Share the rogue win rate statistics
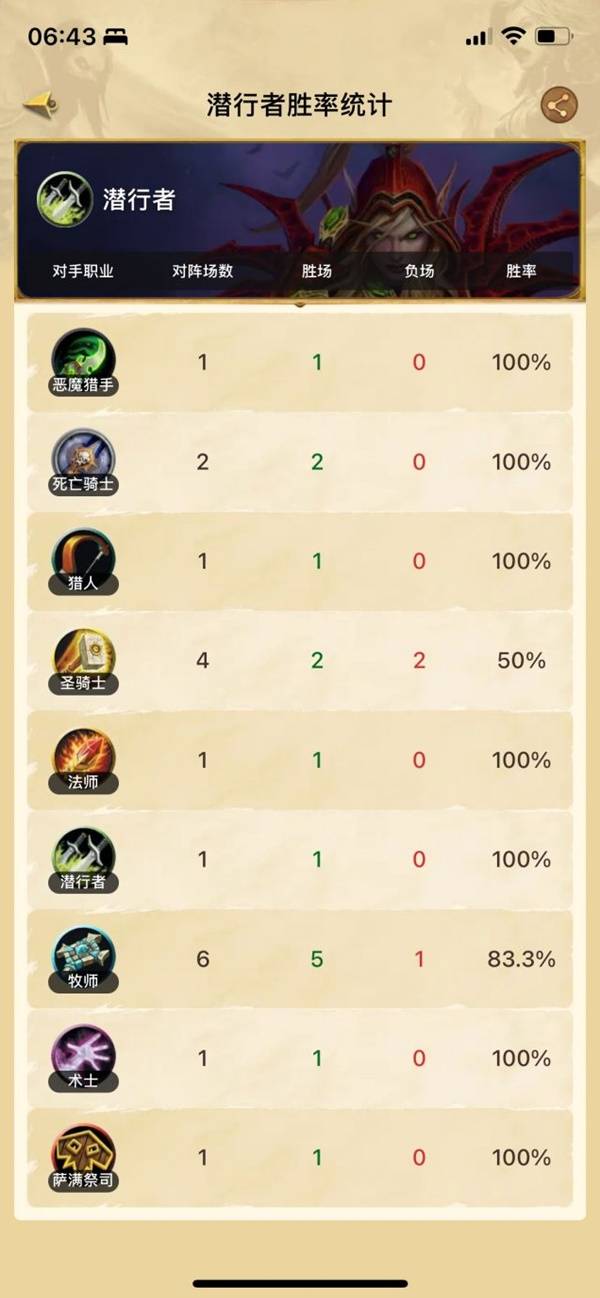The width and height of the screenshot is (600, 1298). click(x=559, y=105)
